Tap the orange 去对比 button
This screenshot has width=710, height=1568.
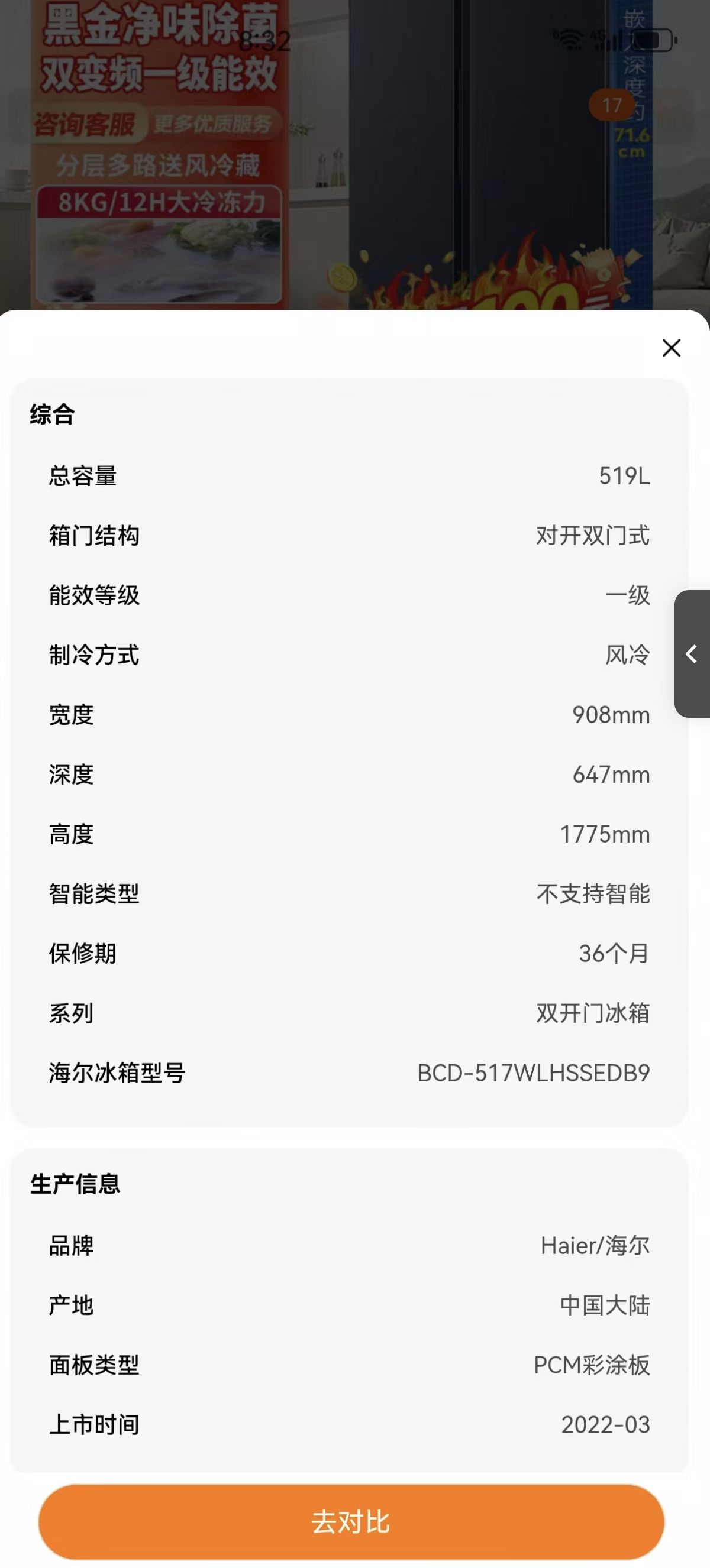coord(351,1522)
